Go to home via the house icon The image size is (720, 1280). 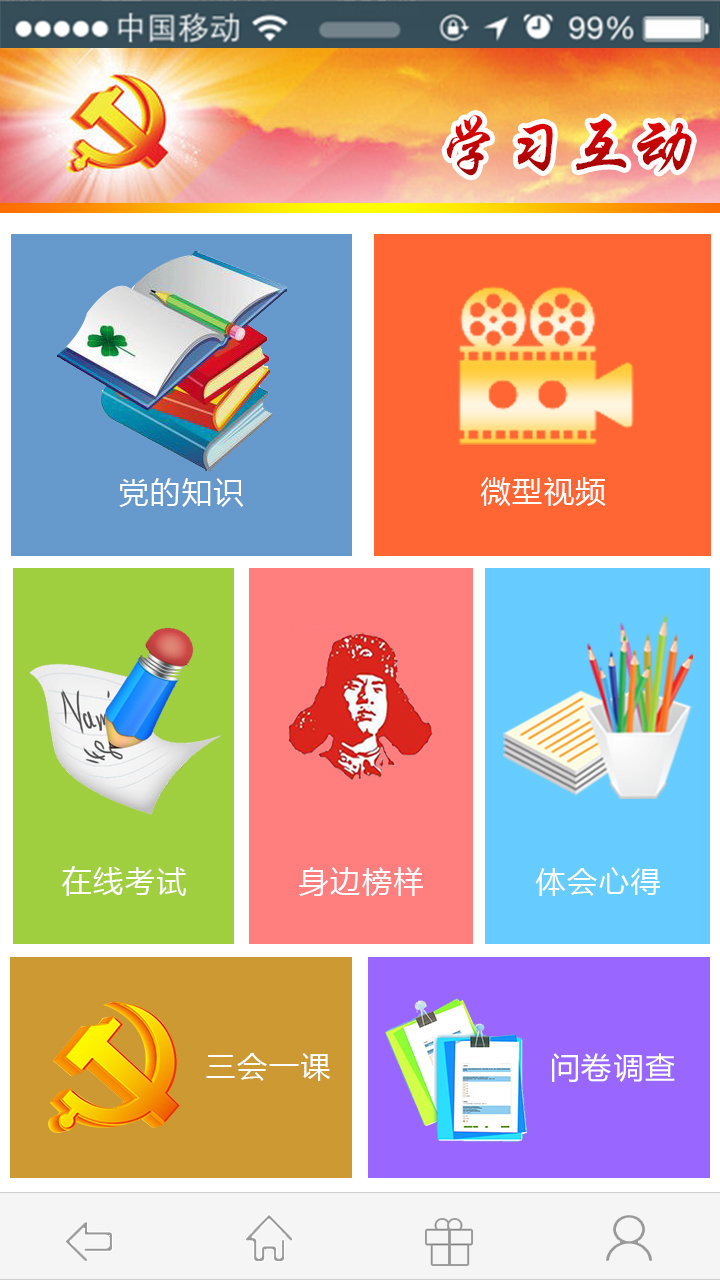tap(269, 1239)
